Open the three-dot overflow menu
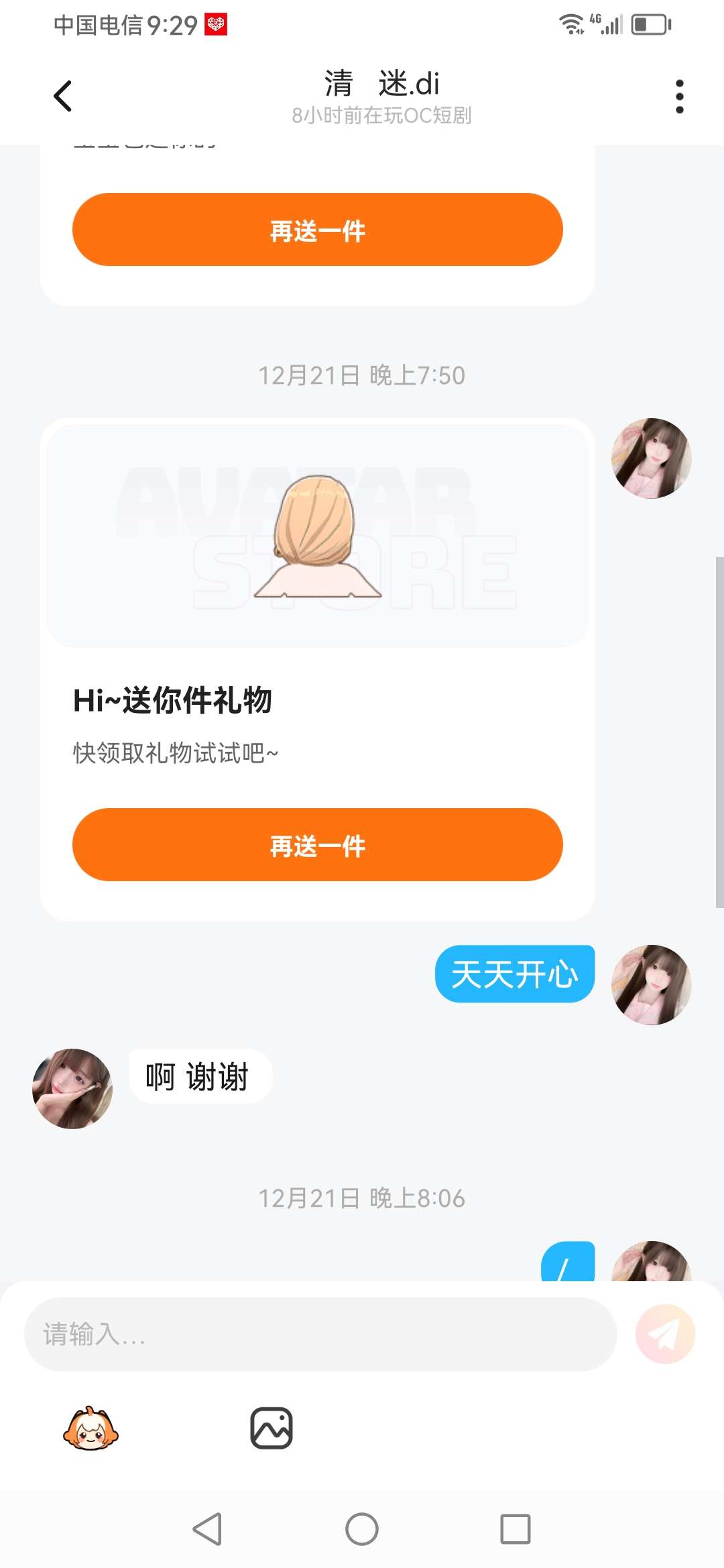The height and width of the screenshot is (1568, 724). pos(679,96)
